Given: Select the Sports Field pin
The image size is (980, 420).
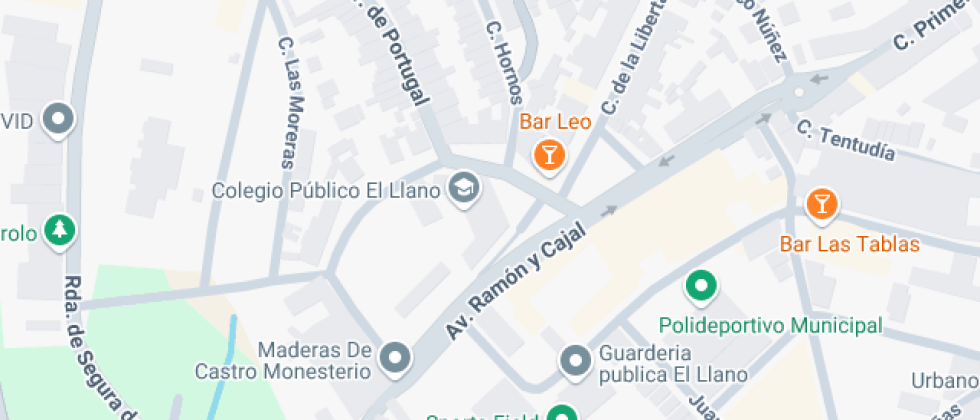Looking at the screenshot, I should 563,414.
